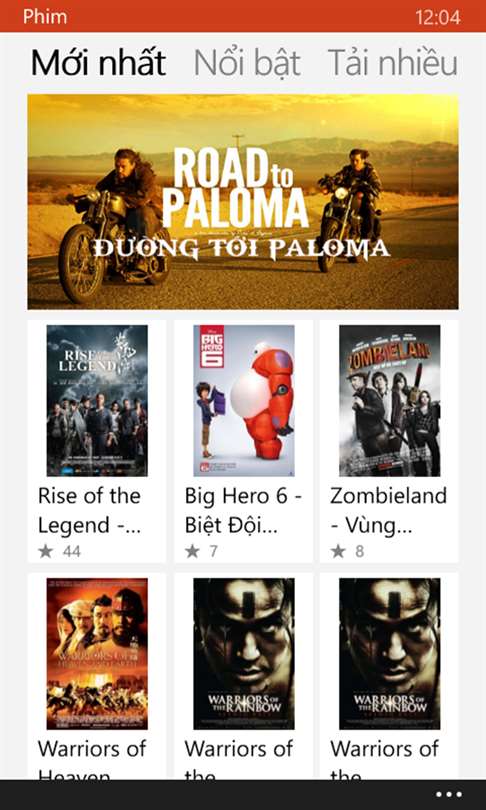
Task: Switch to the Nổi bật tab
Action: coord(247,63)
